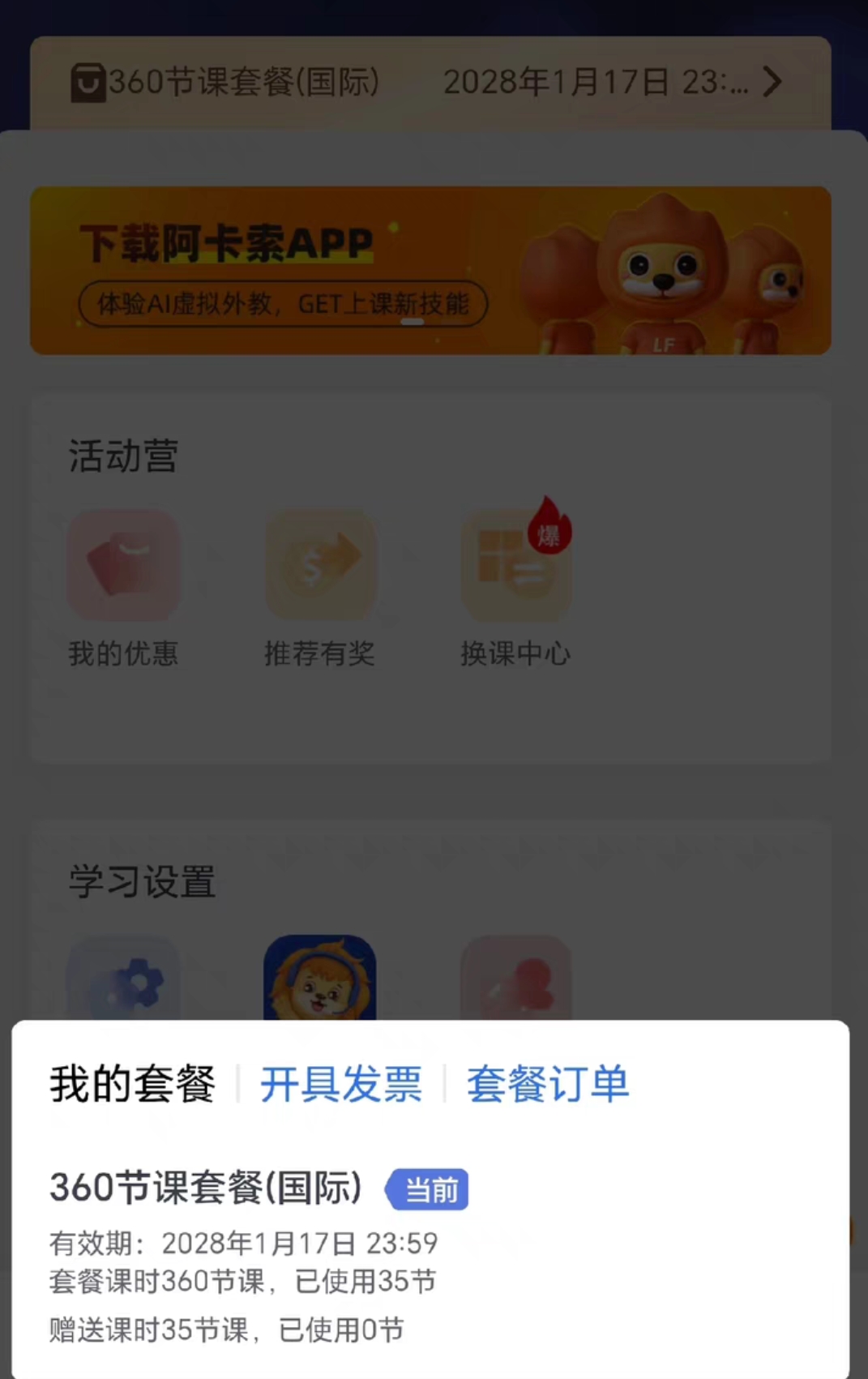The height and width of the screenshot is (1379, 868).
Task: Open 推荐有奖 referral rewards
Action: coord(319,588)
